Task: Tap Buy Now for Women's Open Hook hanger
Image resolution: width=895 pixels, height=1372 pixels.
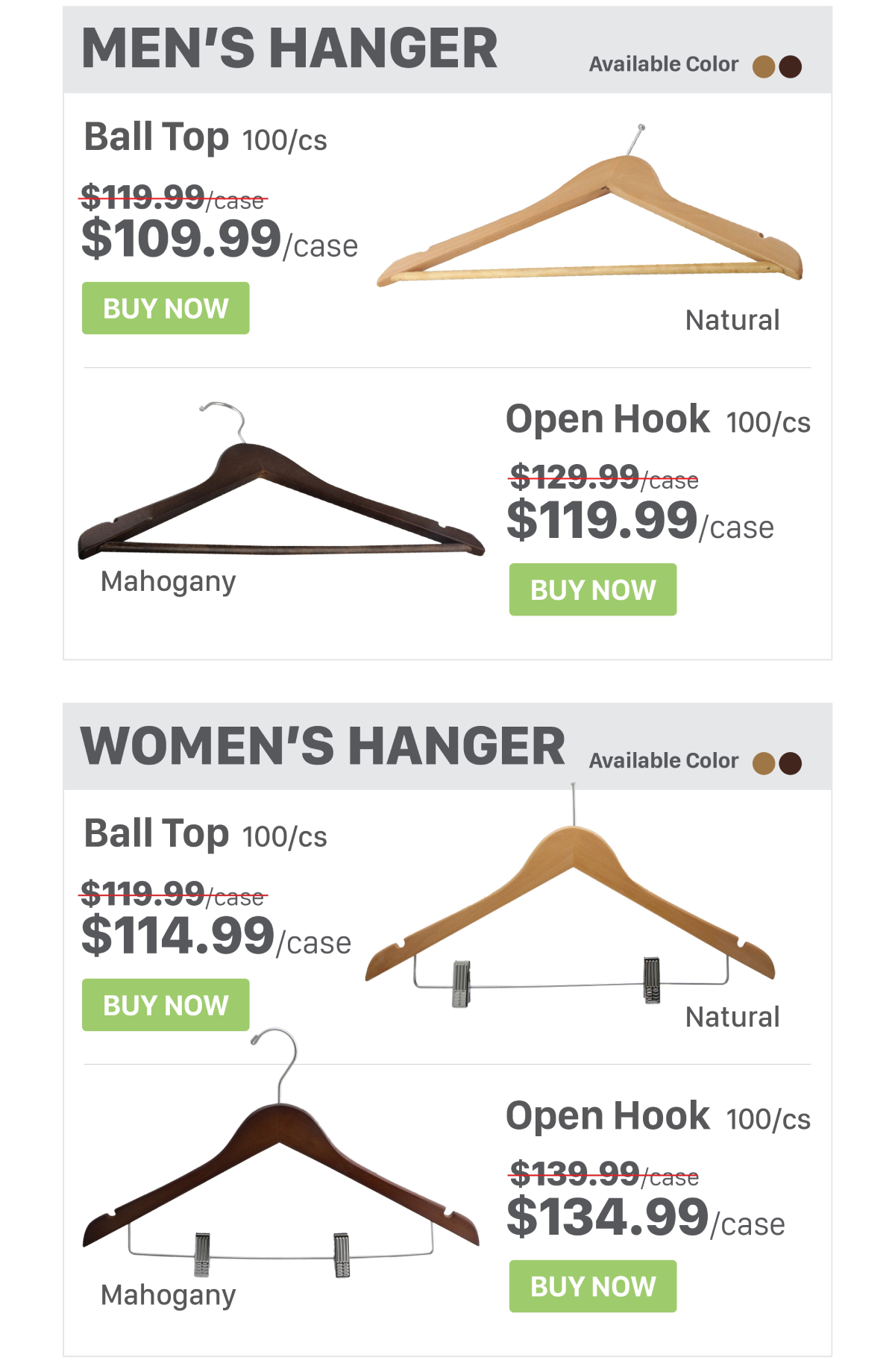Action: [x=593, y=1286]
